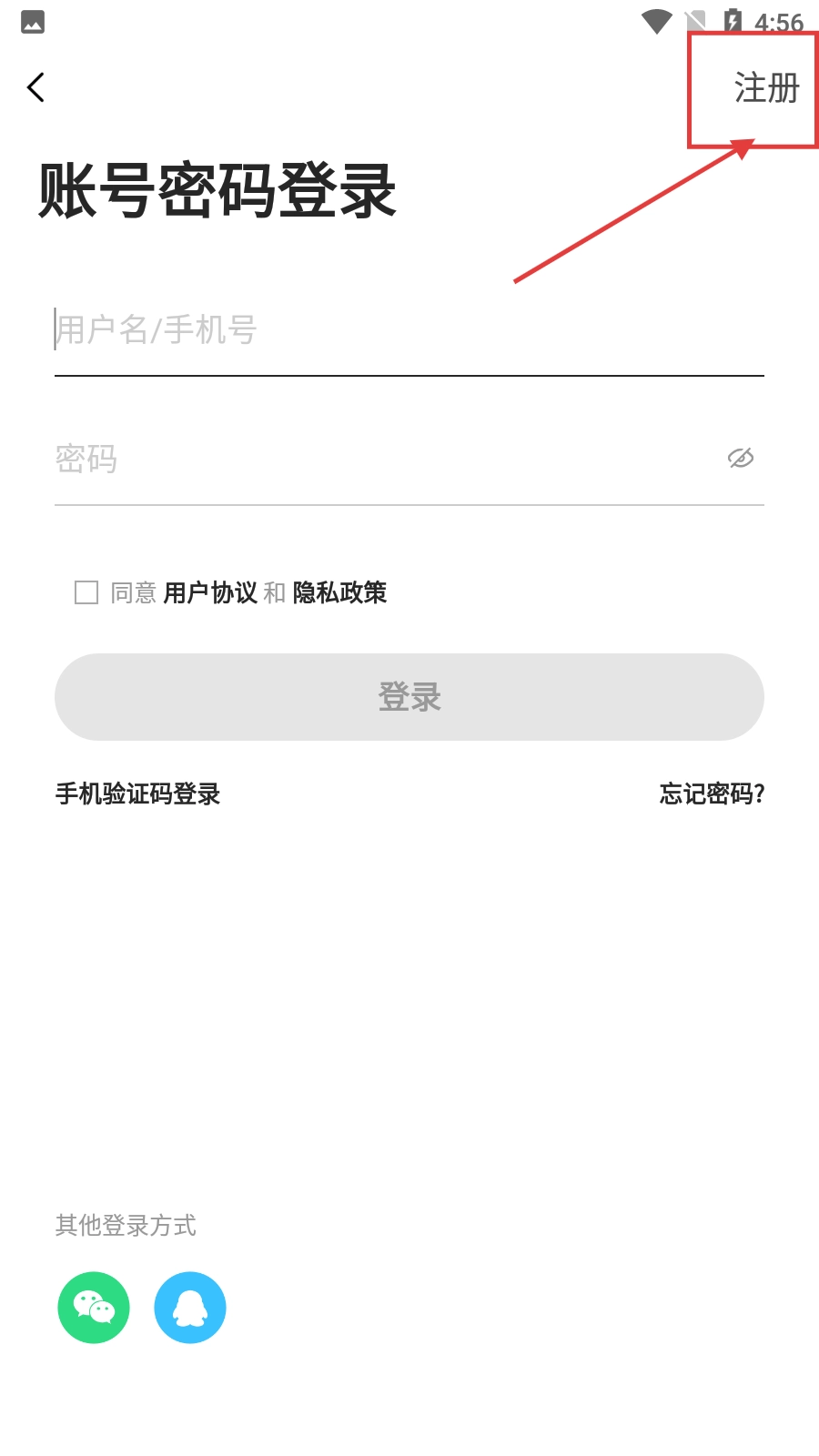
Task: Select the 密码 password field
Action: click(x=382, y=459)
